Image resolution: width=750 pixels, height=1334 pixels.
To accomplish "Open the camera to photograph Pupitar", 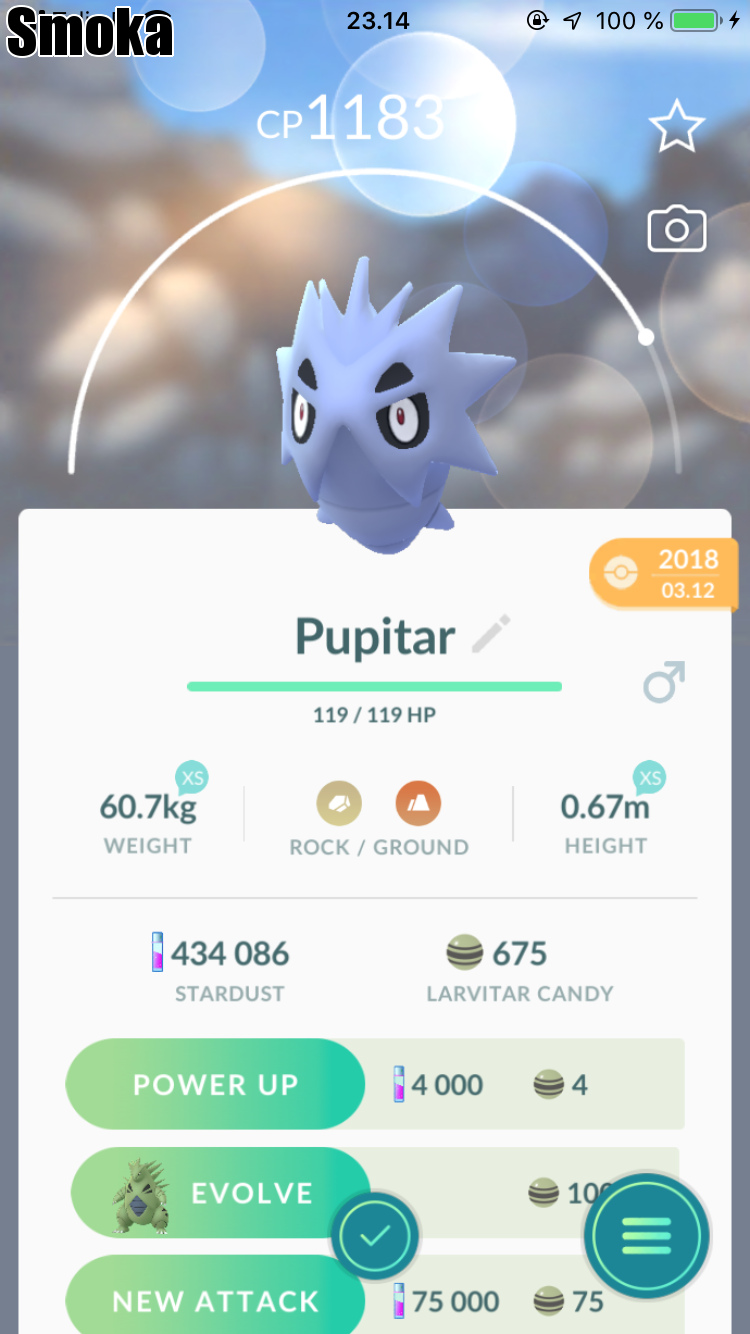I will click(677, 230).
